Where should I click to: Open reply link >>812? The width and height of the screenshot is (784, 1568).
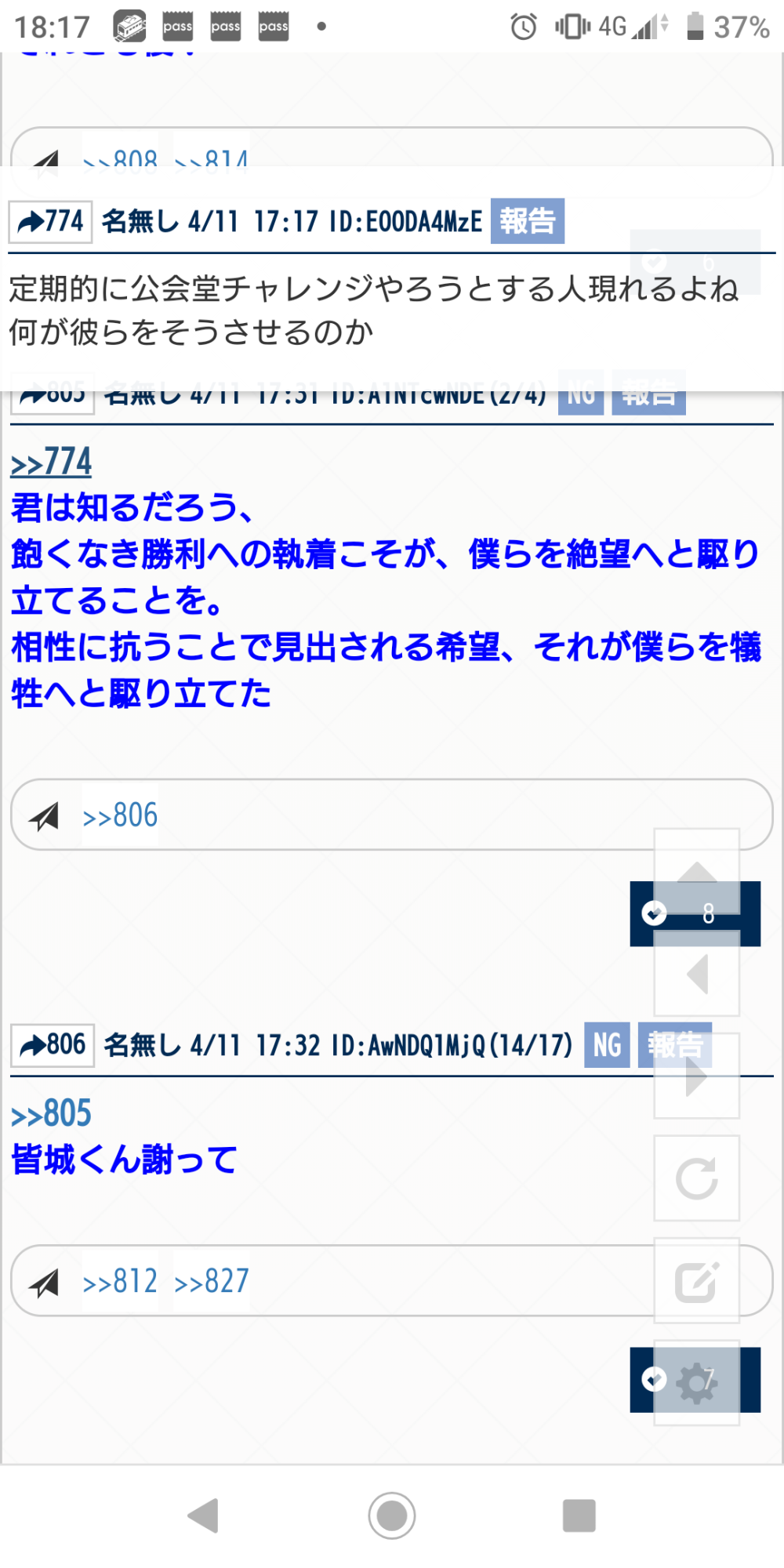tap(120, 1281)
